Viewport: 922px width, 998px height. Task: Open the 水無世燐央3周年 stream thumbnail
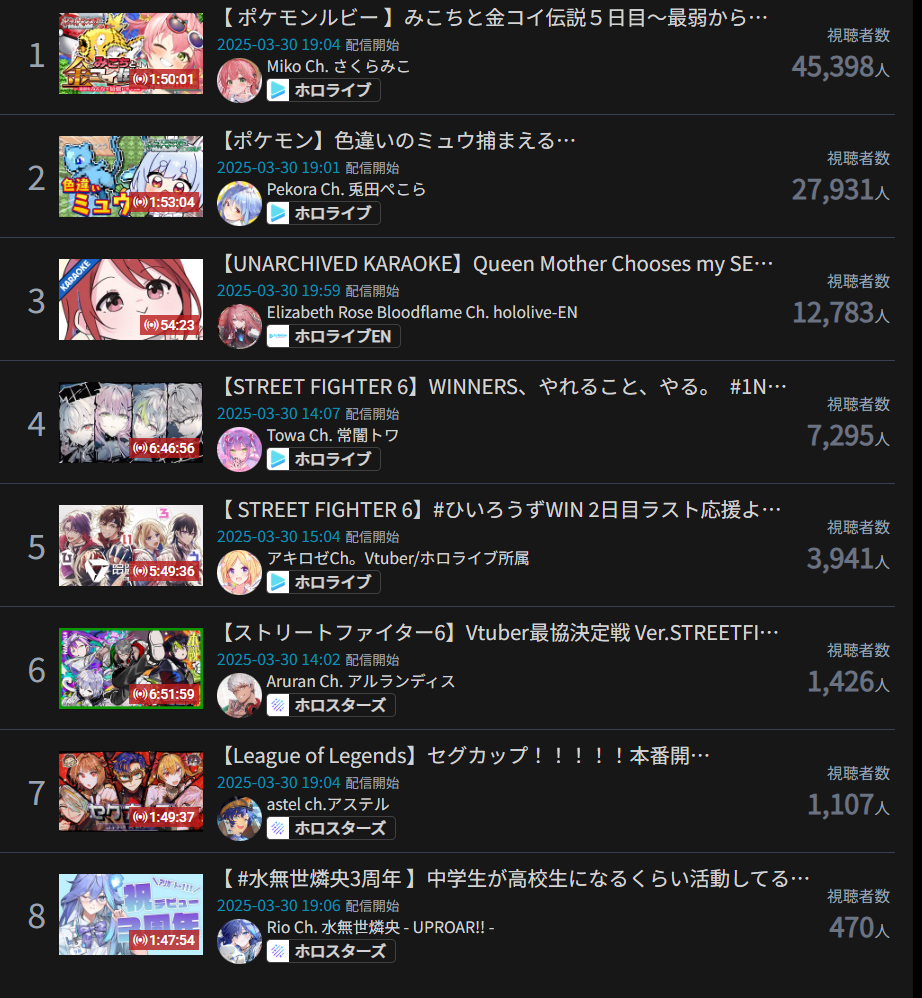pos(131,915)
